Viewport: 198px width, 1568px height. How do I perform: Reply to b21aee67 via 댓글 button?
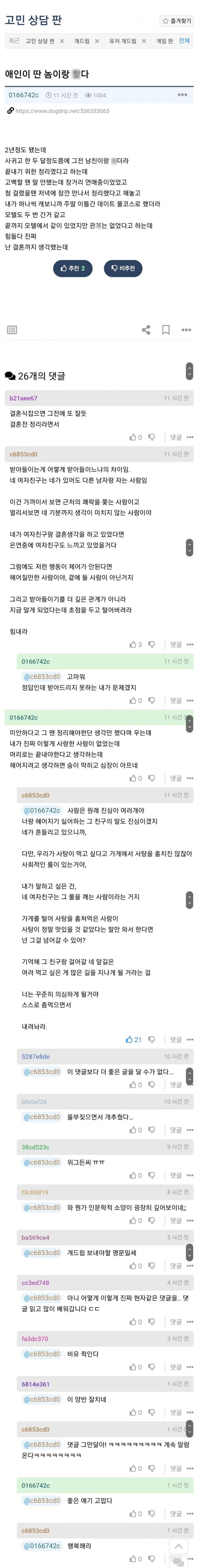[x=176, y=437]
